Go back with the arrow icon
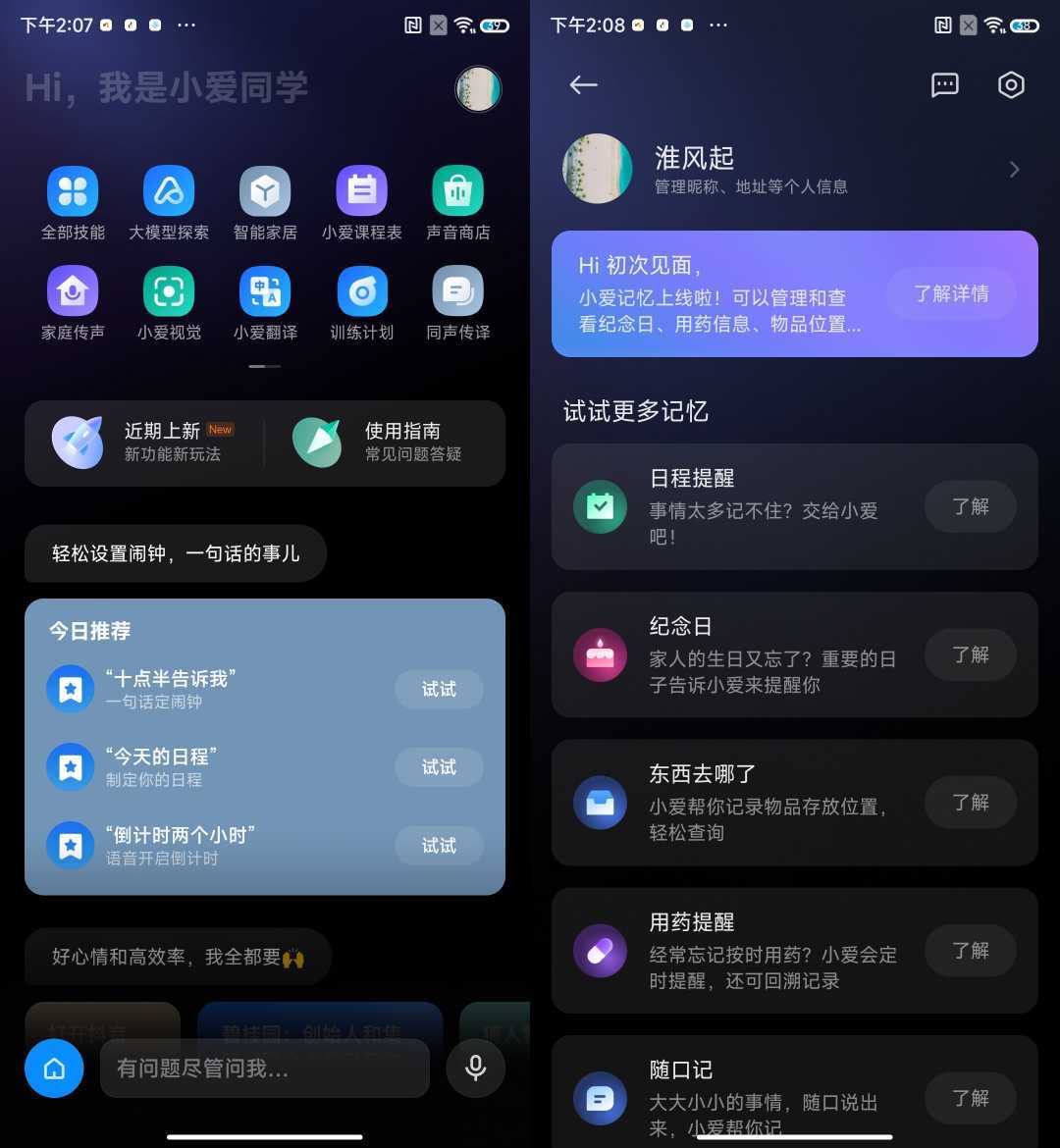Image resolution: width=1060 pixels, height=1148 pixels. [x=583, y=85]
